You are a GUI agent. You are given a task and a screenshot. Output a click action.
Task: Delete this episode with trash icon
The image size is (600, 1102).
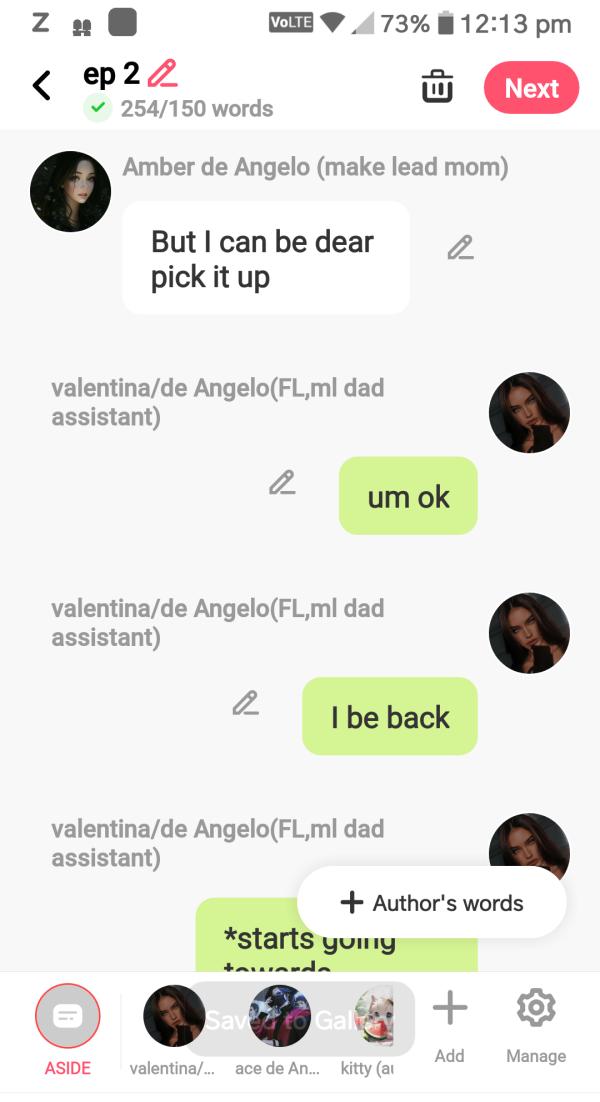(437, 88)
